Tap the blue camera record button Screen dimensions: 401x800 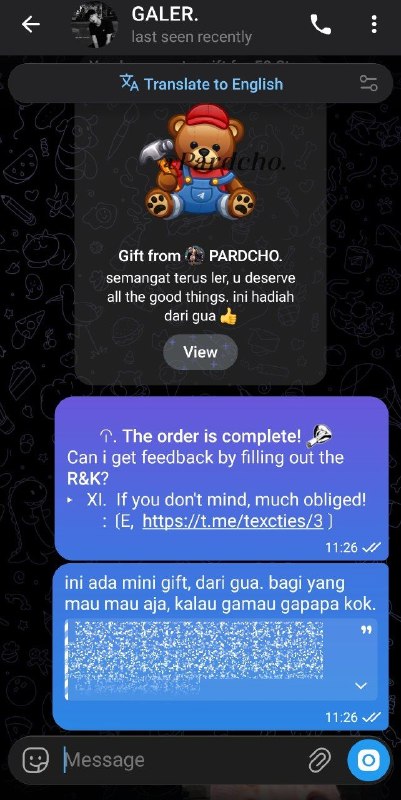click(368, 761)
